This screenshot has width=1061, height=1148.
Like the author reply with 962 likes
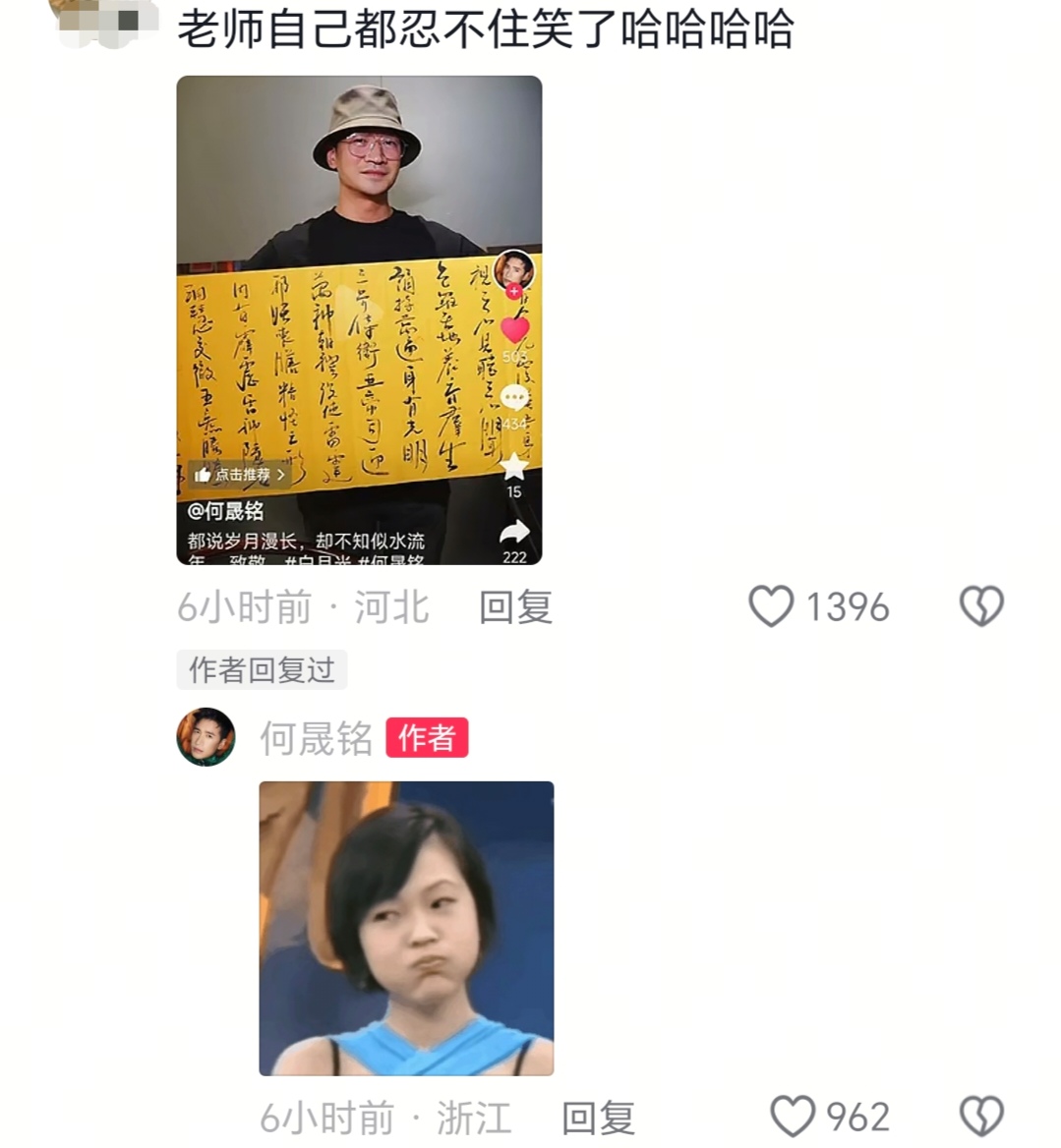[x=793, y=1117]
